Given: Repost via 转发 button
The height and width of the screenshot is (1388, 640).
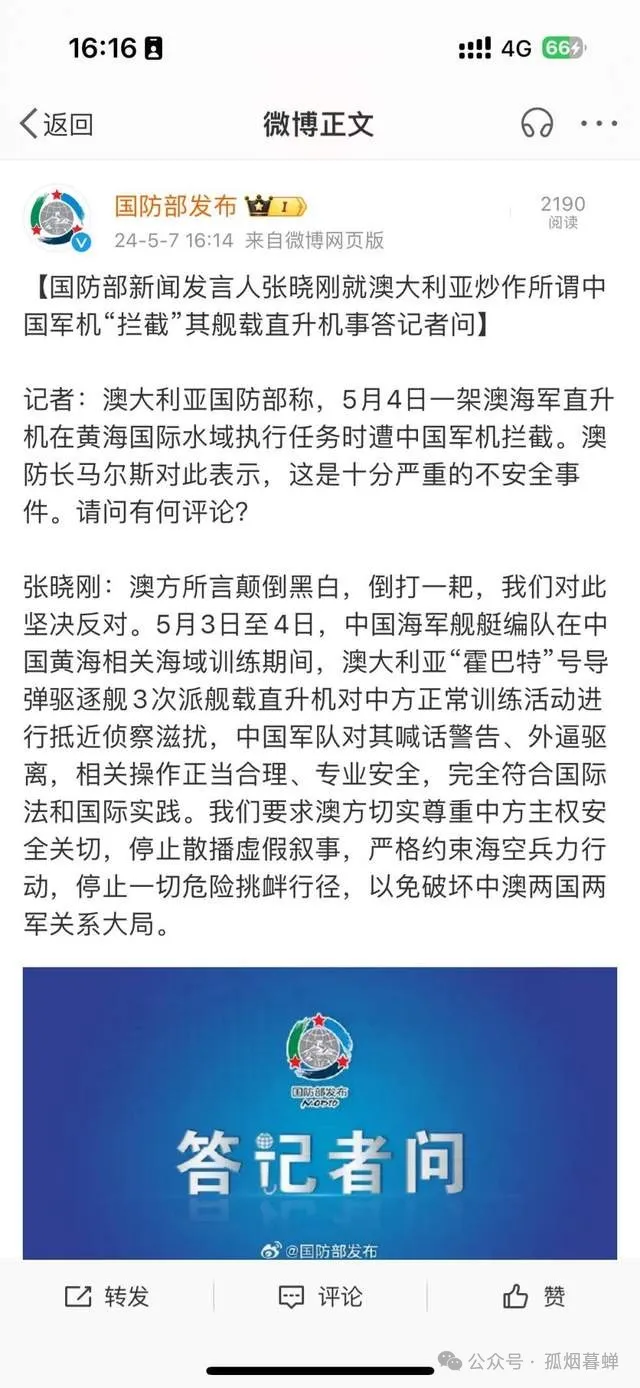Looking at the screenshot, I should (107, 1297).
